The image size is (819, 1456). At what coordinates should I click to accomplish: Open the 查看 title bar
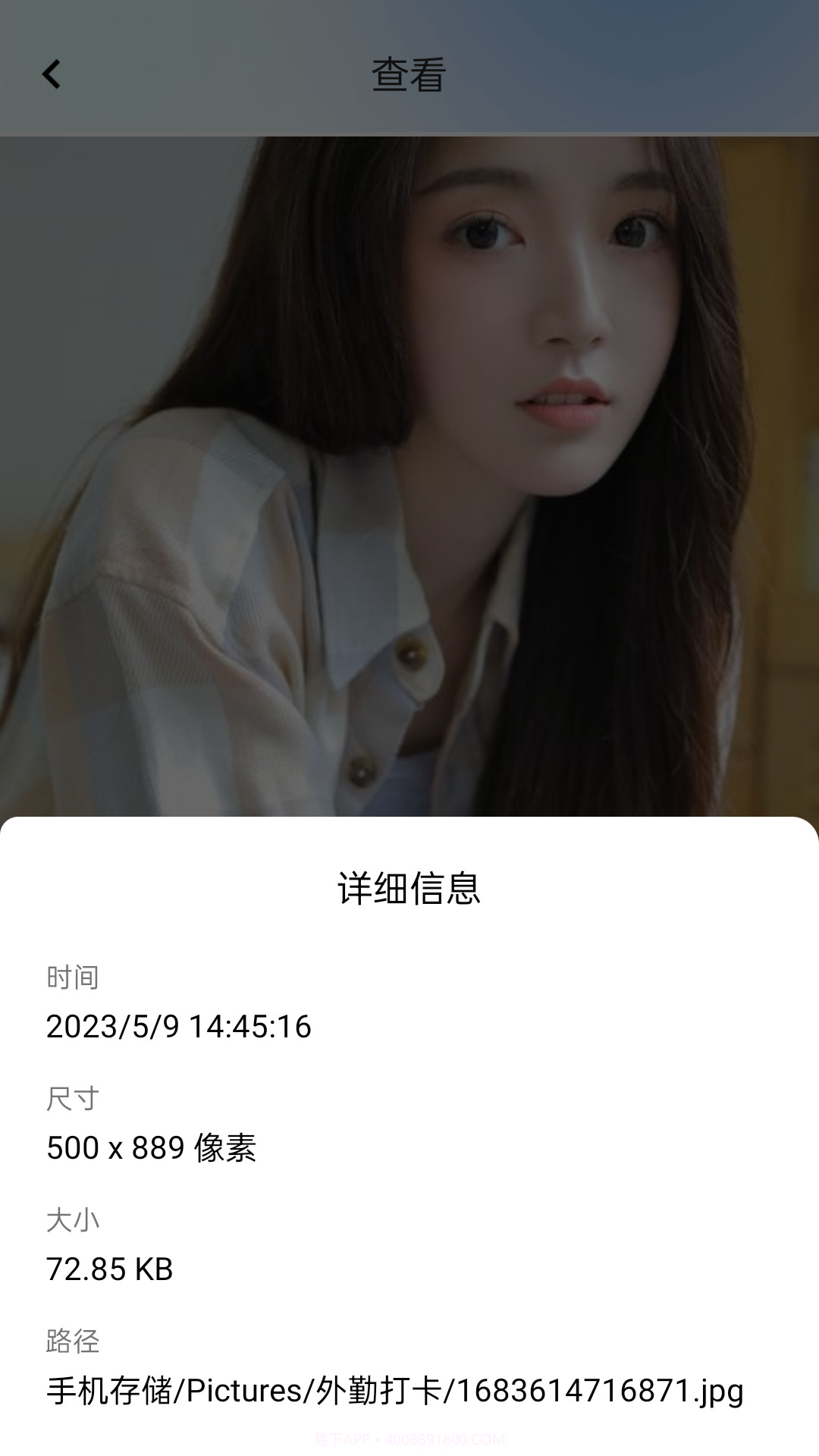409,74
